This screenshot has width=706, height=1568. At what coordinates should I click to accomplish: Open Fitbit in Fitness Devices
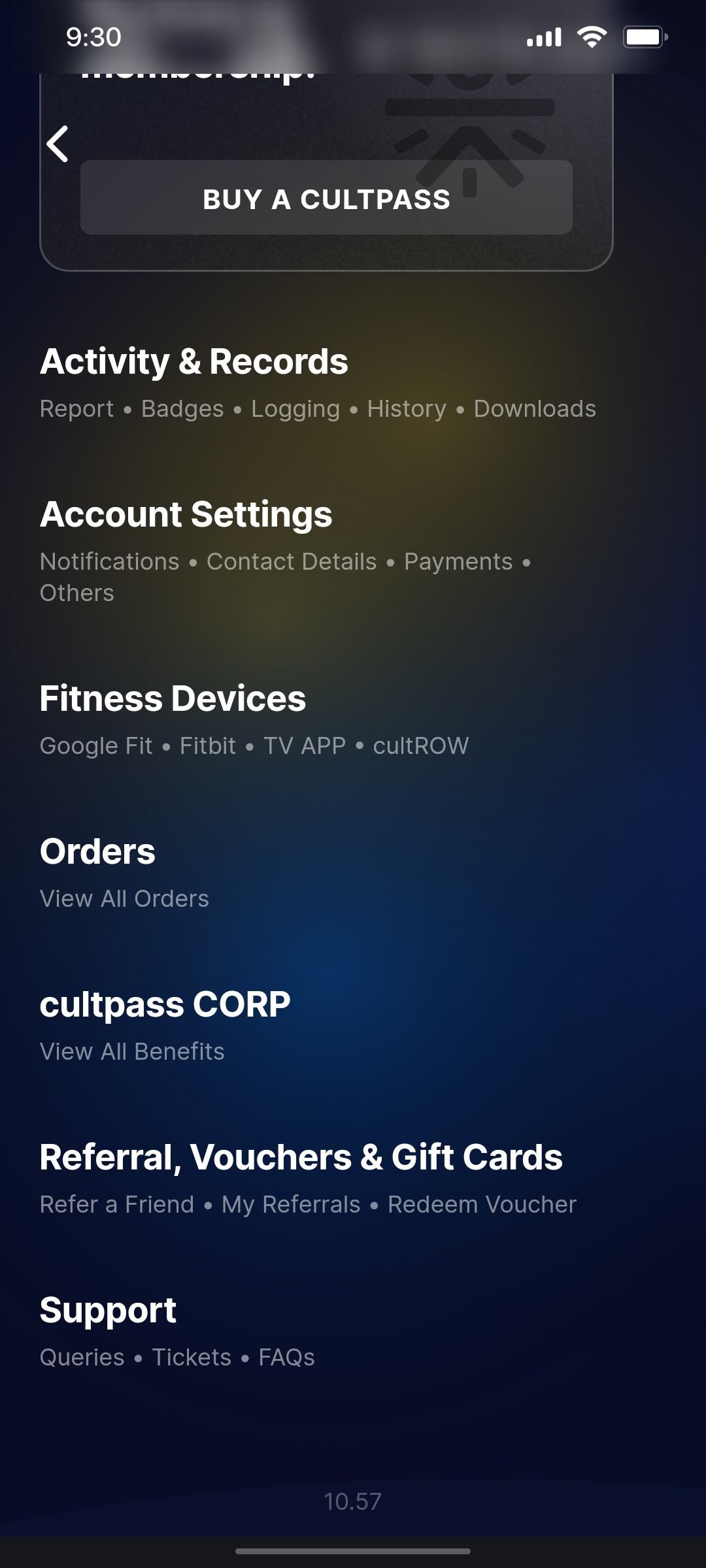208,745
